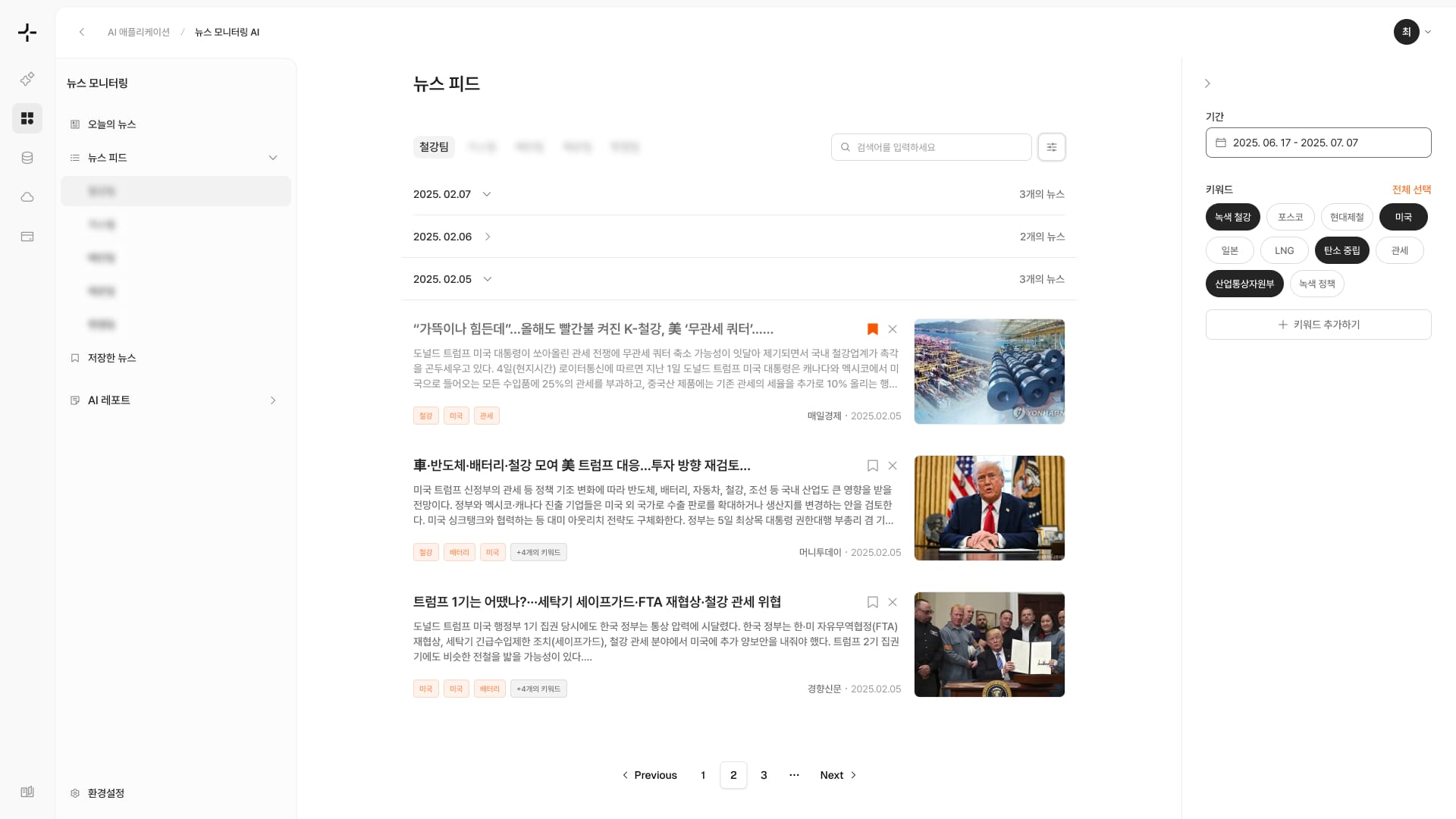This screenshot has width=1456, height=819.
Task: Expand the 2025. 02.06 news group
Action: click(x=488, y=237)
